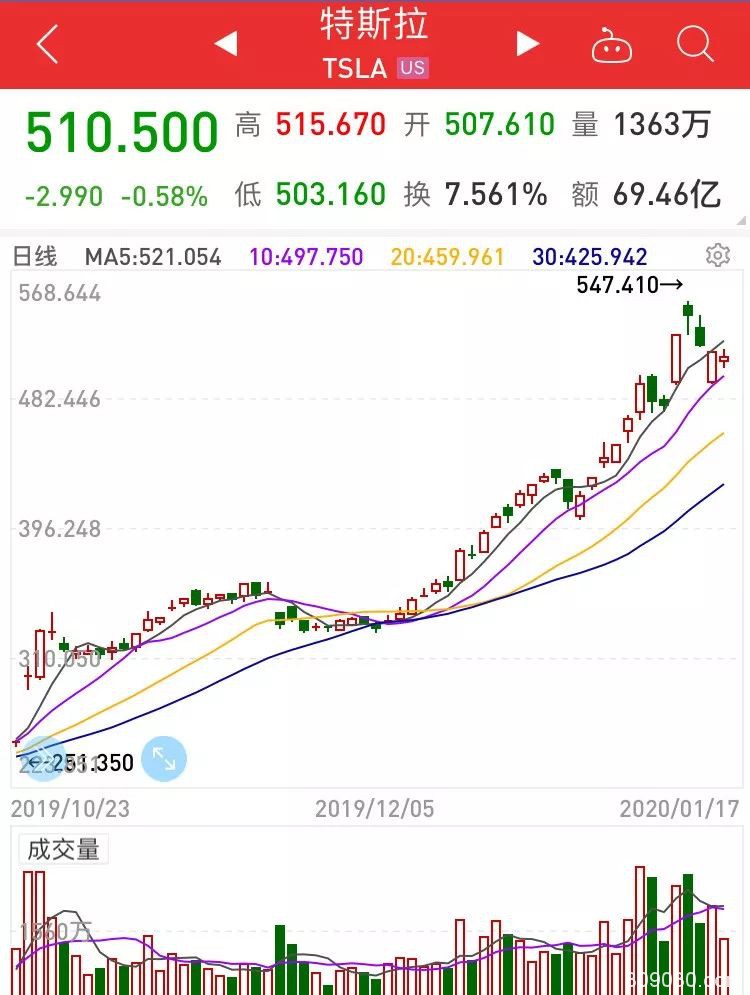This screenshot has width=750, height=995.
Task: Go back using the top-left arrow
Action: pos(47,44)
